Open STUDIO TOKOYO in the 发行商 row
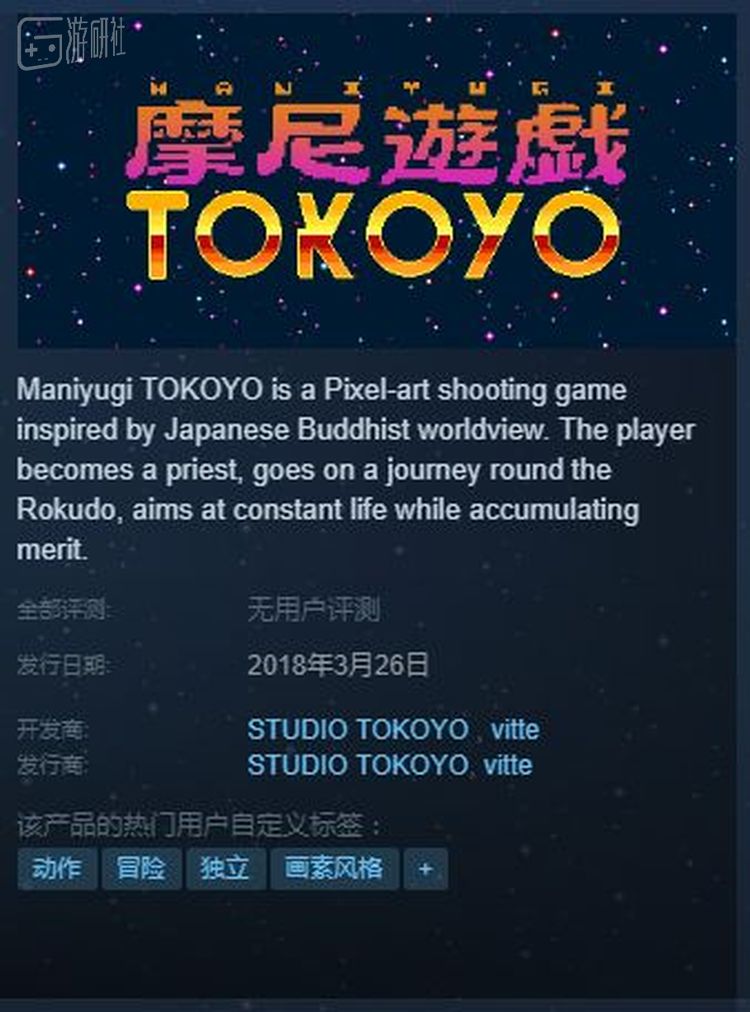Screen dimensions: 750x1012 pyautogui.click(x=357, y=765)
